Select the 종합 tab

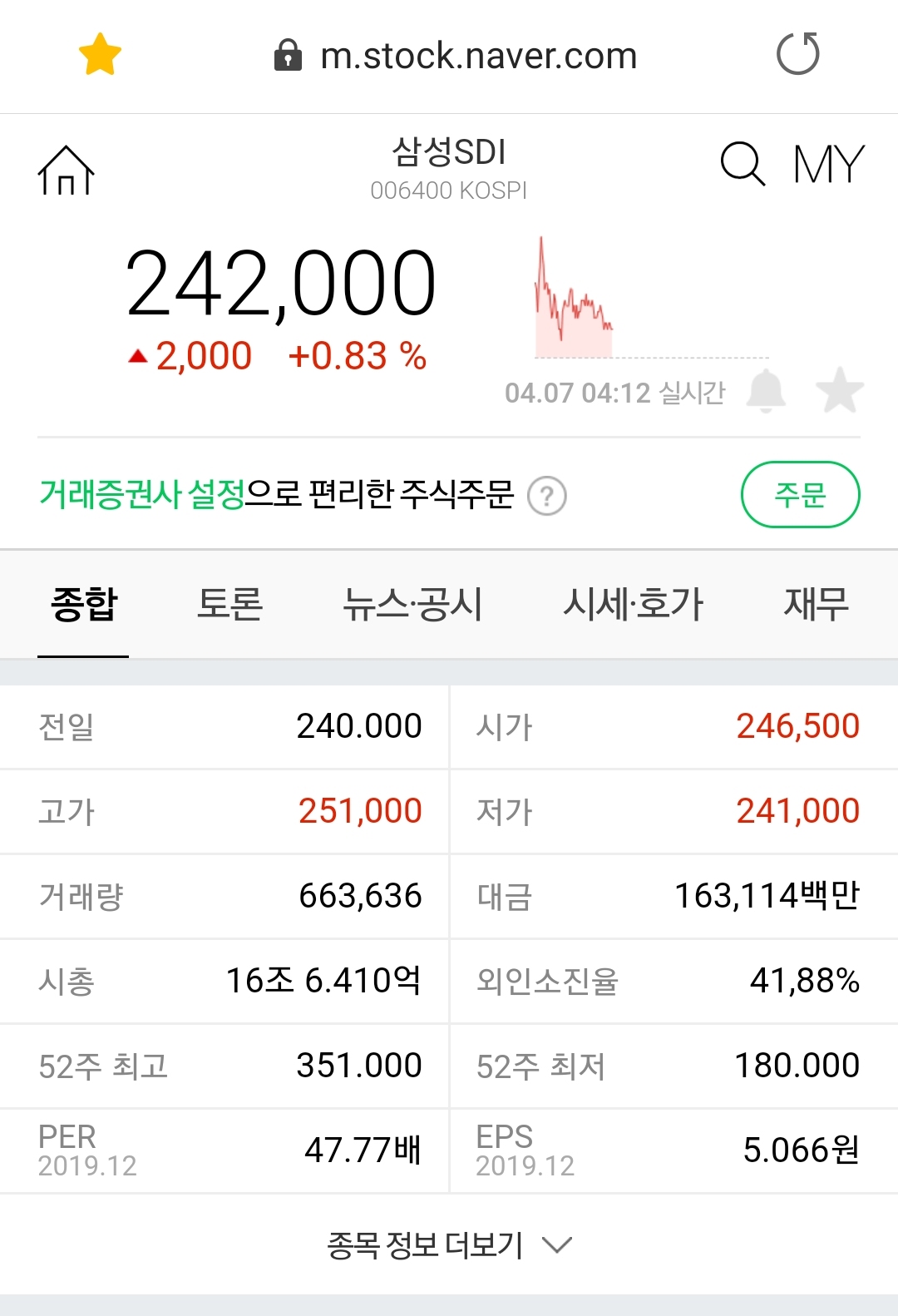(x=84, y=605)
